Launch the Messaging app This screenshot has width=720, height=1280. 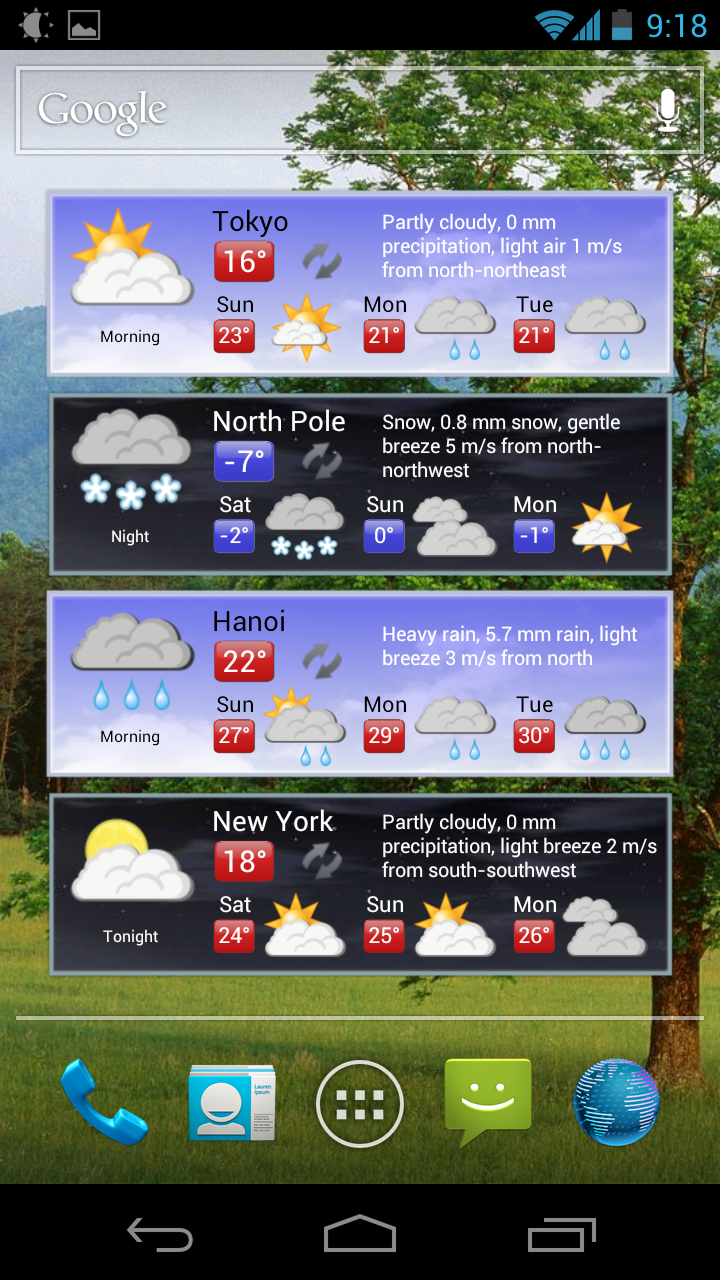pos(488,1102)
